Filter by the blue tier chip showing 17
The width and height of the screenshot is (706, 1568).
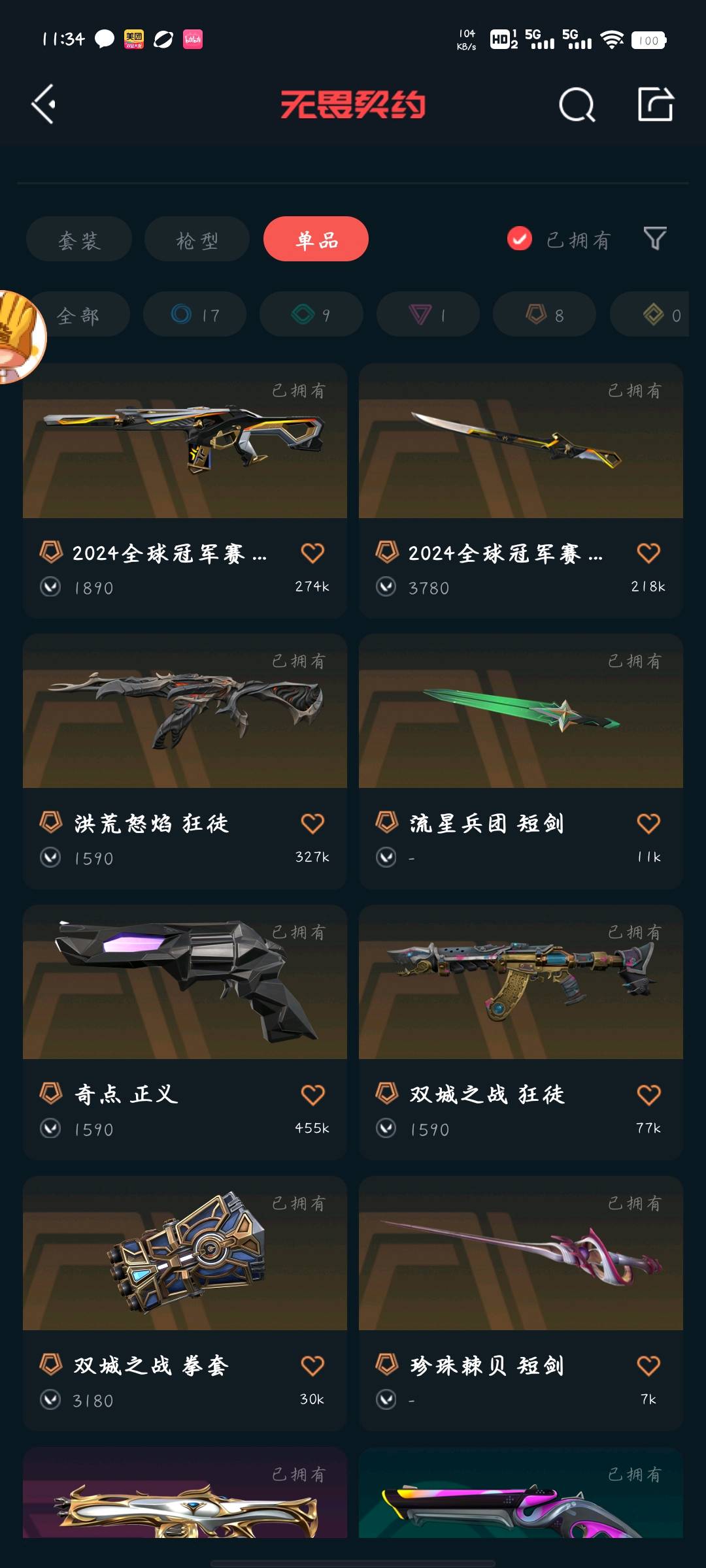tap(195, 315)
